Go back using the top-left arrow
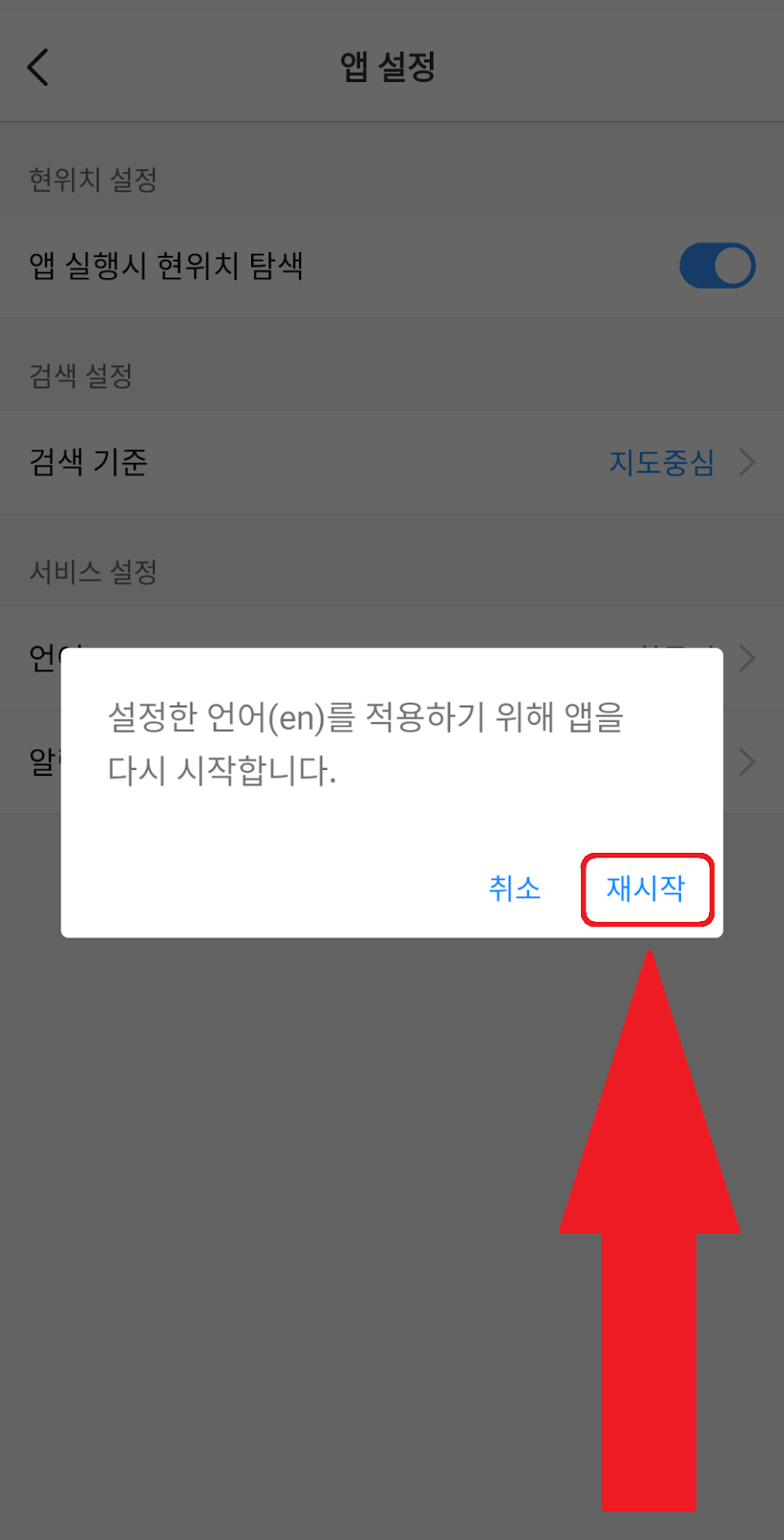 pos(38,66)
